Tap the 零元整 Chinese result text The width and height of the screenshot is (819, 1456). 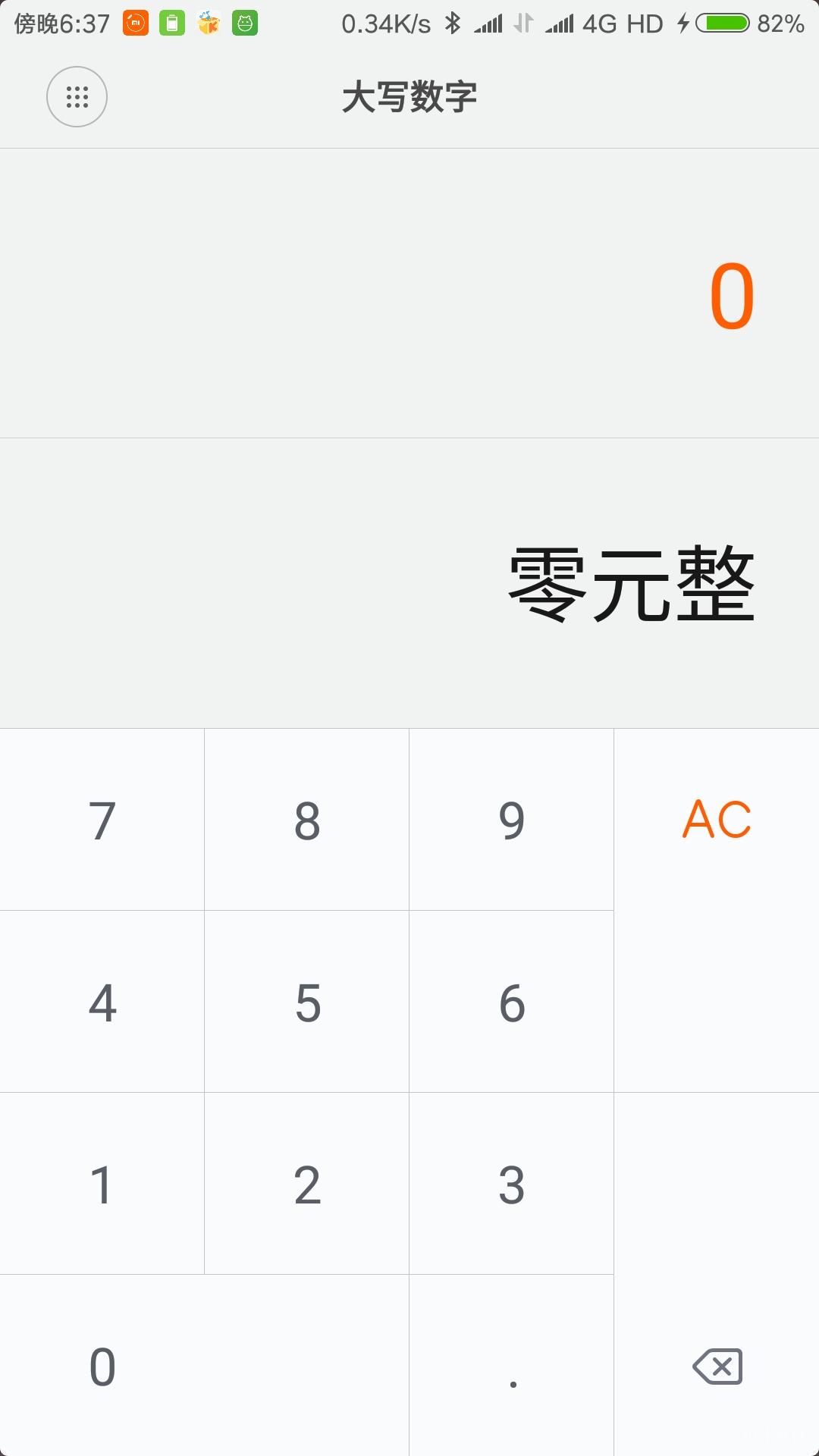(629, 580)
